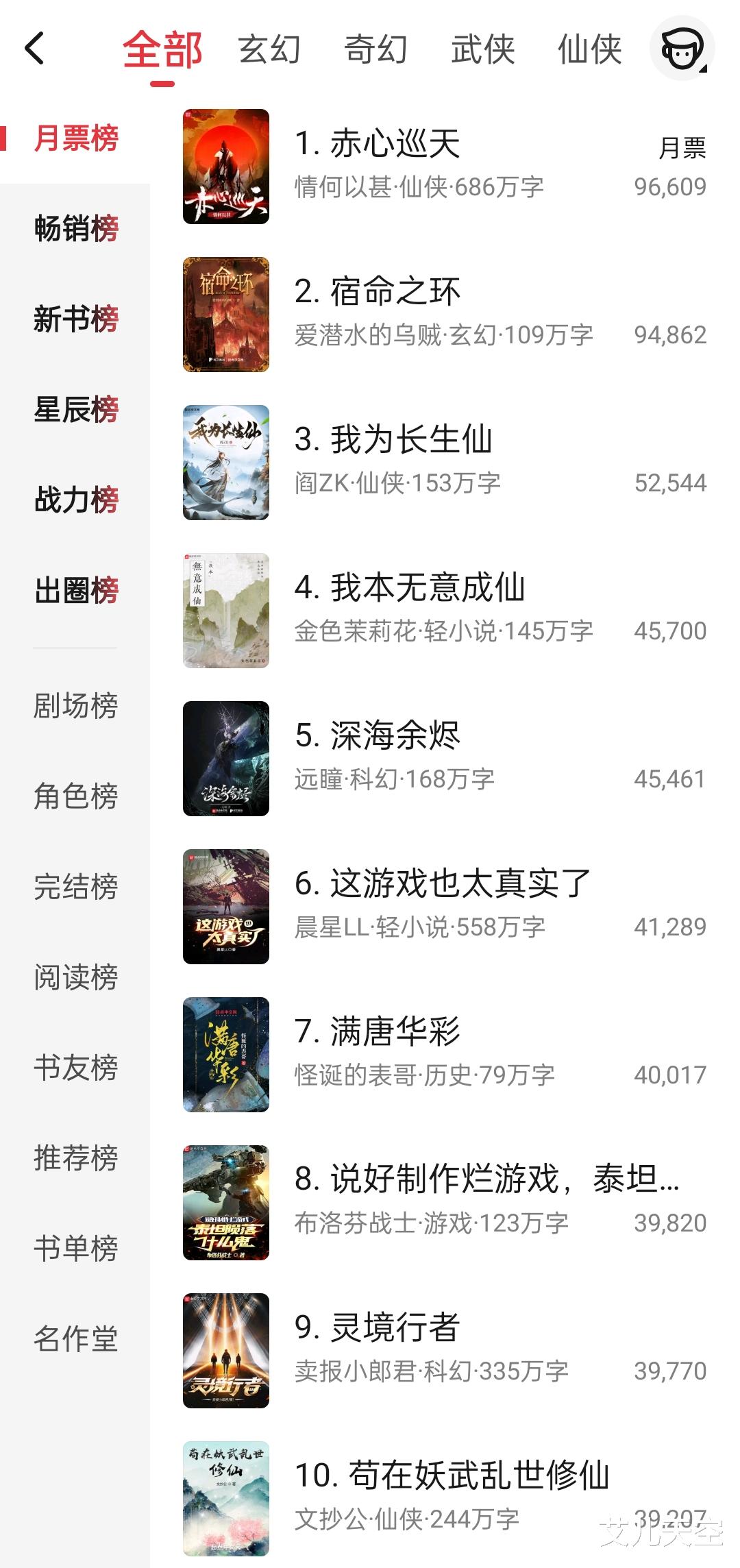
Task: Switch to 完结榜 in the sidebar
Action: tap(76, 886)
